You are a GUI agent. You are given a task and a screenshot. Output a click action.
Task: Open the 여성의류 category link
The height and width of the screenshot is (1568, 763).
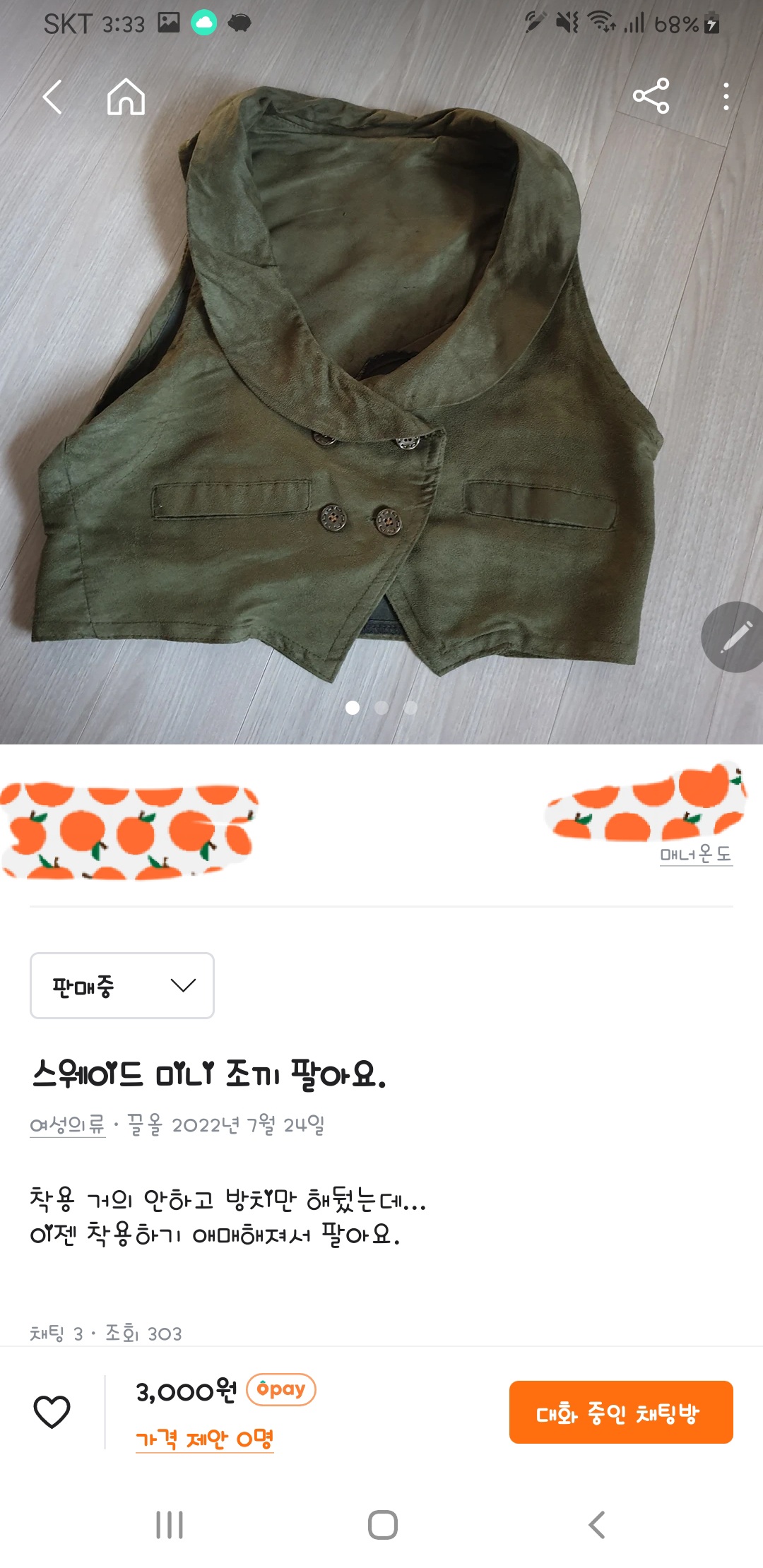coord(67,1124)
